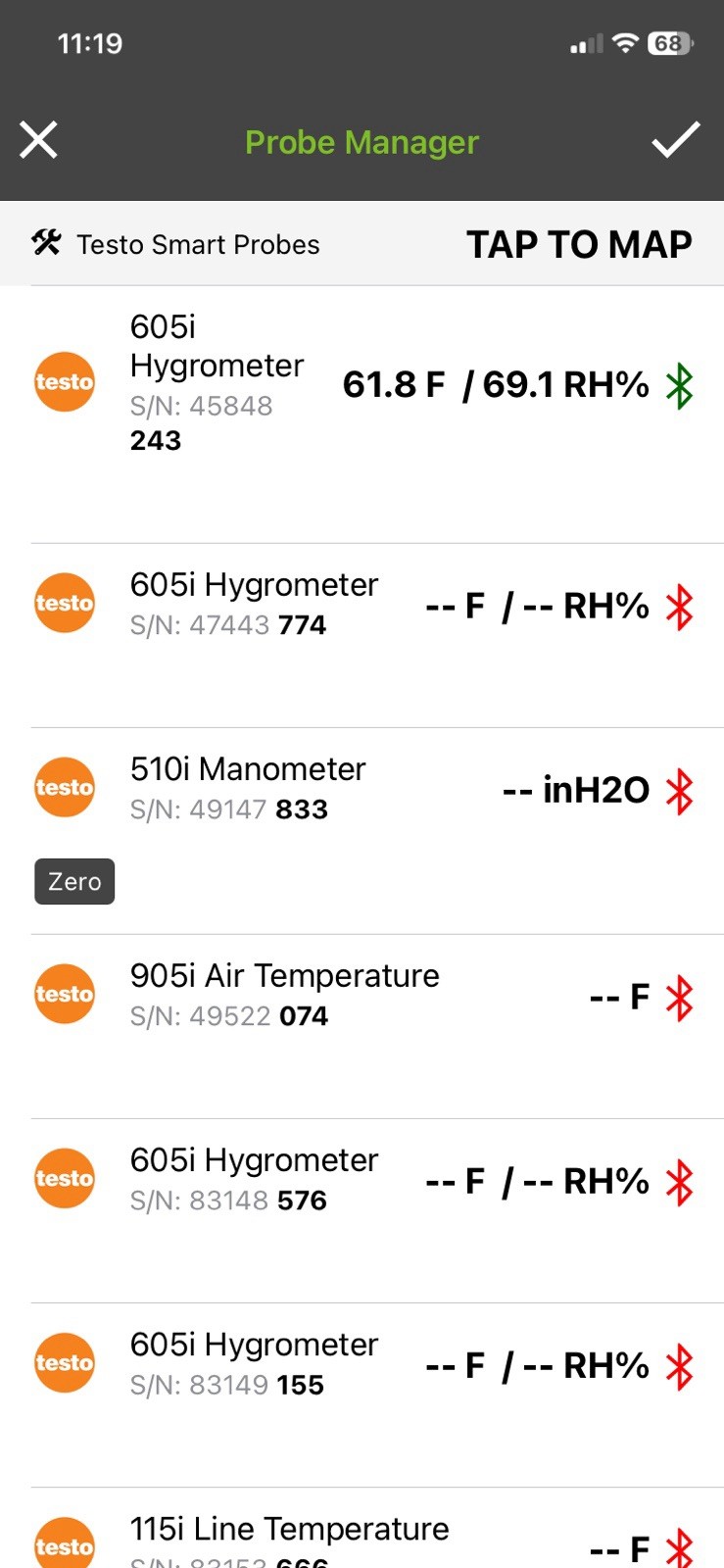The width and height of the screenshot is (724, 1568).
Task: Select TAP TO MAP
Action: 579,244
